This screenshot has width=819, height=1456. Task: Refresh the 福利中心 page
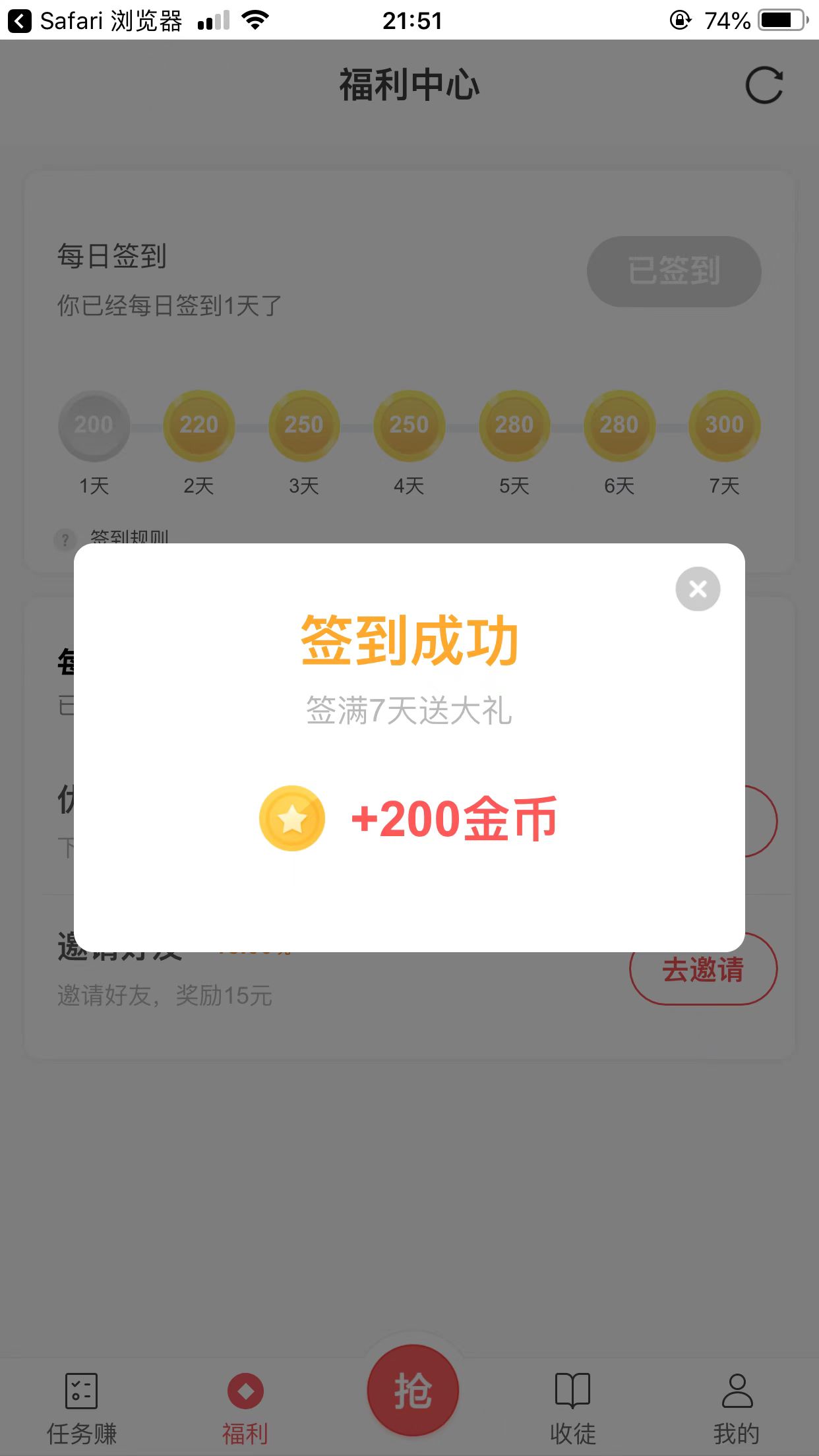click(764, 86)
